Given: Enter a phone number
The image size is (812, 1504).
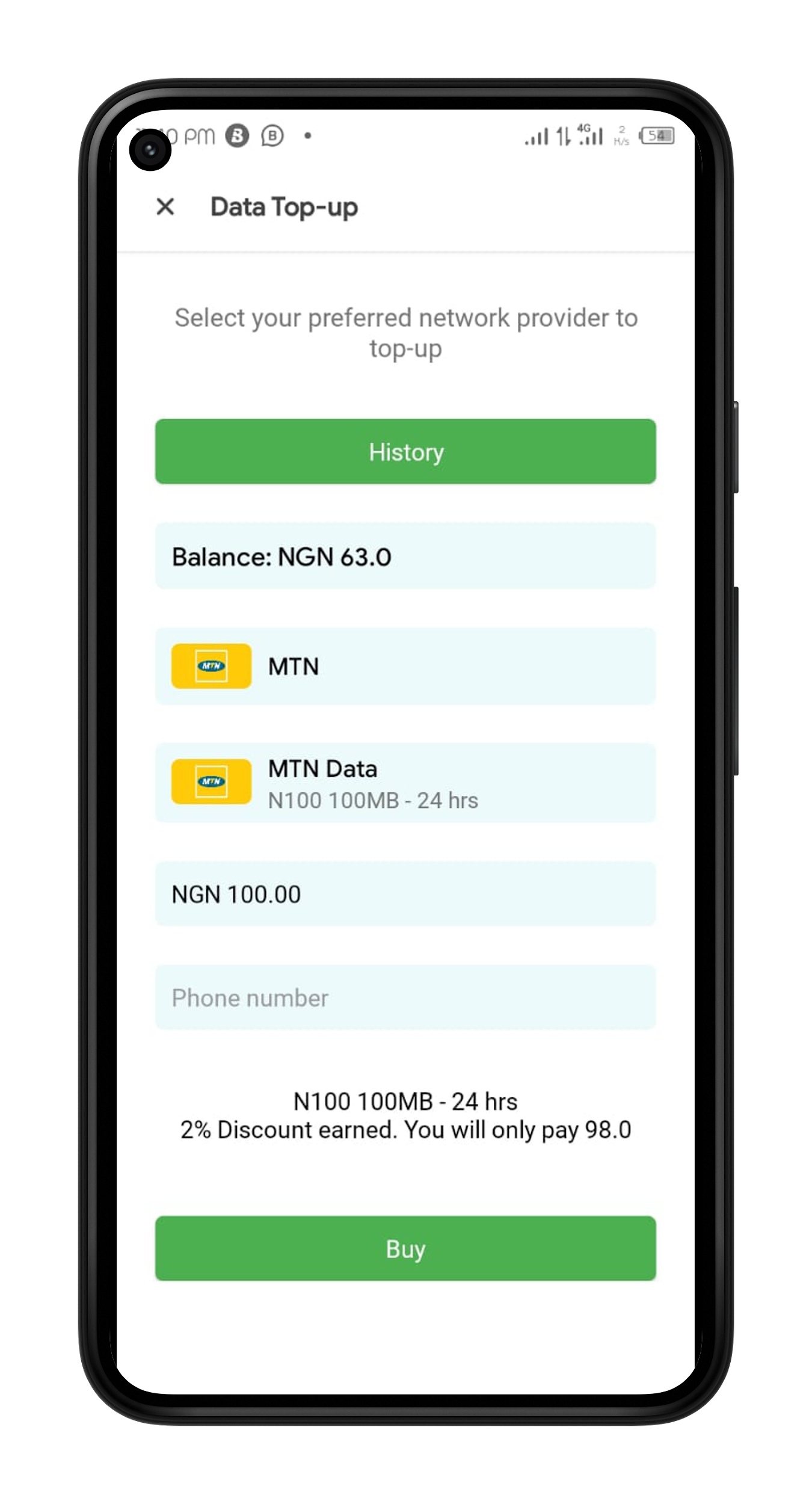Looking at the screenshot, I should (x=405, y=998).
